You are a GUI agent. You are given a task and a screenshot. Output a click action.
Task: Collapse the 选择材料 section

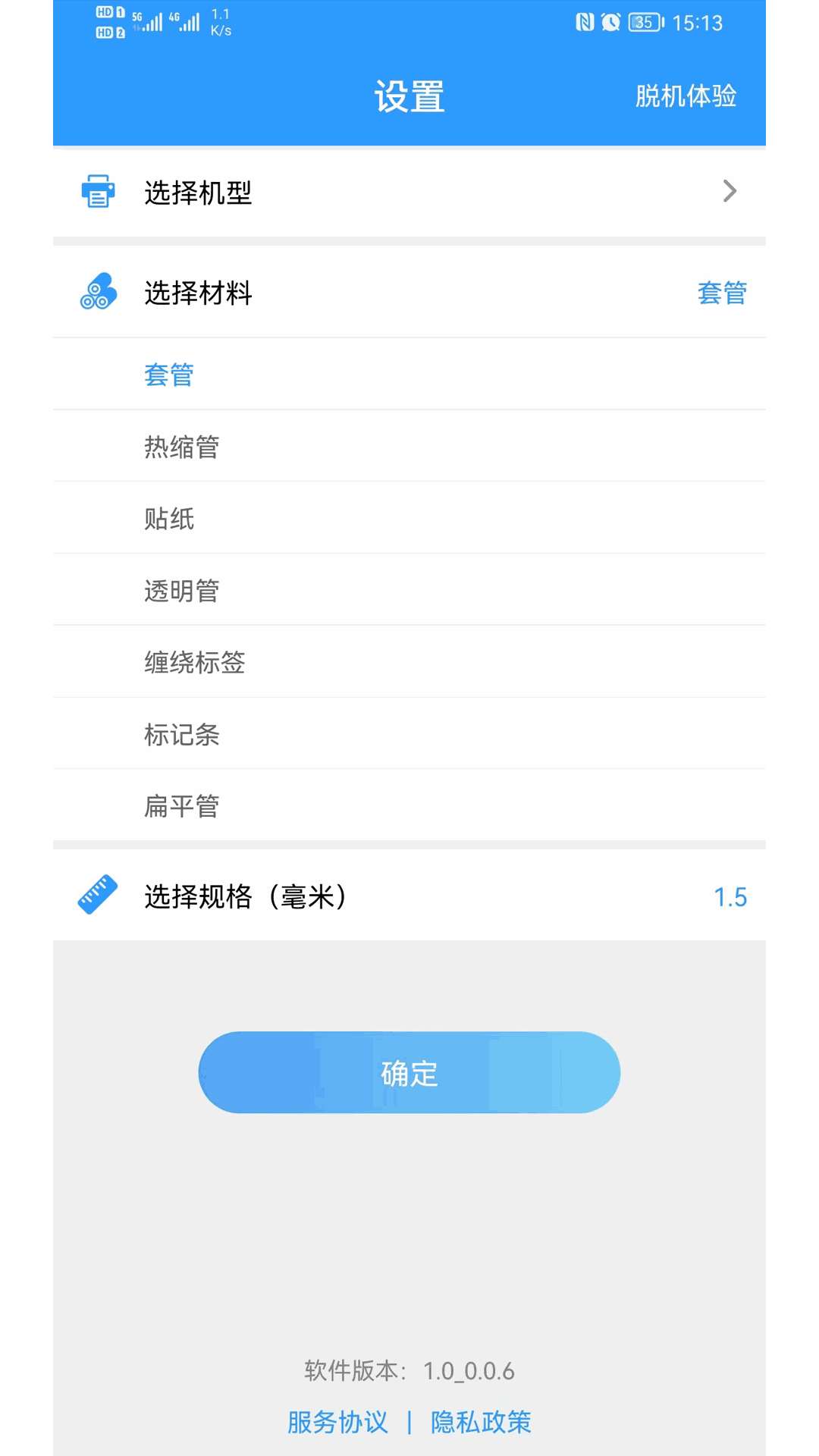[409, 293]
